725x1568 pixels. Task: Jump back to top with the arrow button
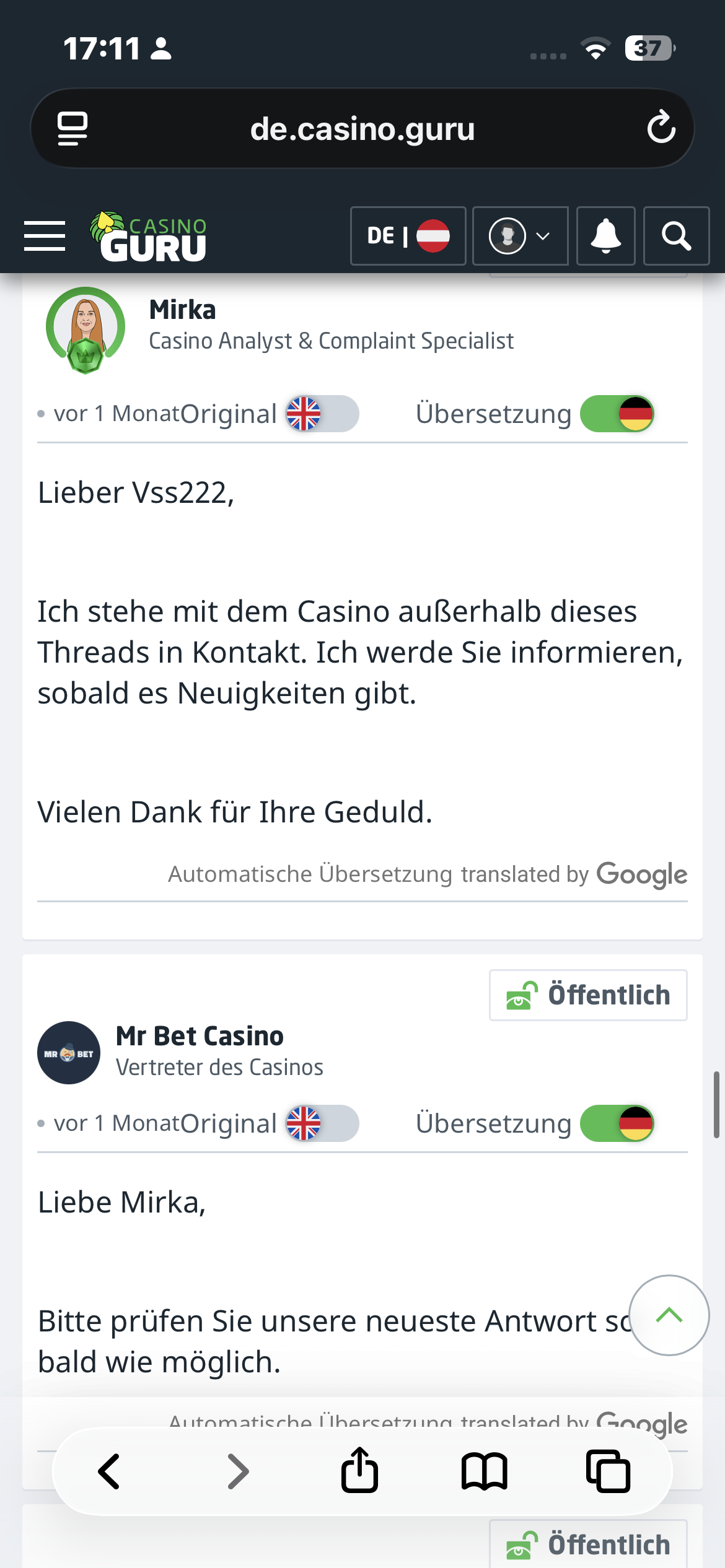(x=669, y=1315)
